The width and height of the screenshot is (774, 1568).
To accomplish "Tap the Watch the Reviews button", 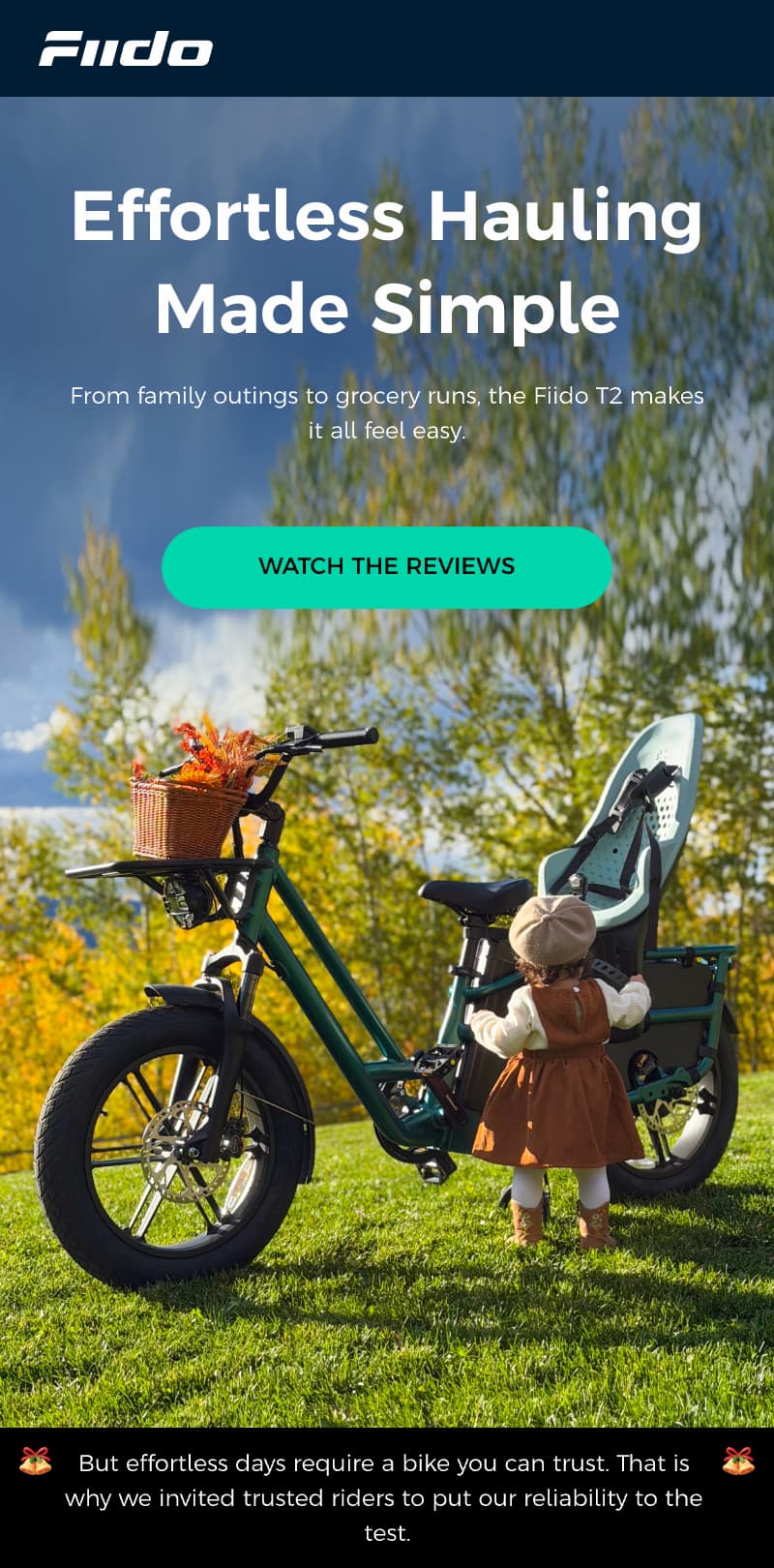I will [x=387, y=567].
